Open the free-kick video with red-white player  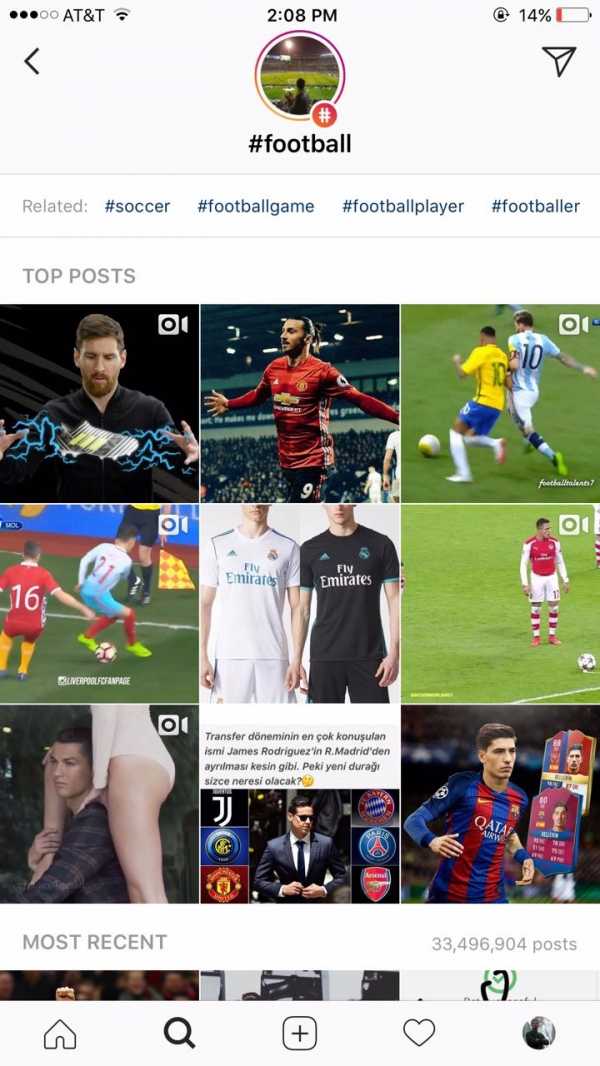click(x=500, y=603)
